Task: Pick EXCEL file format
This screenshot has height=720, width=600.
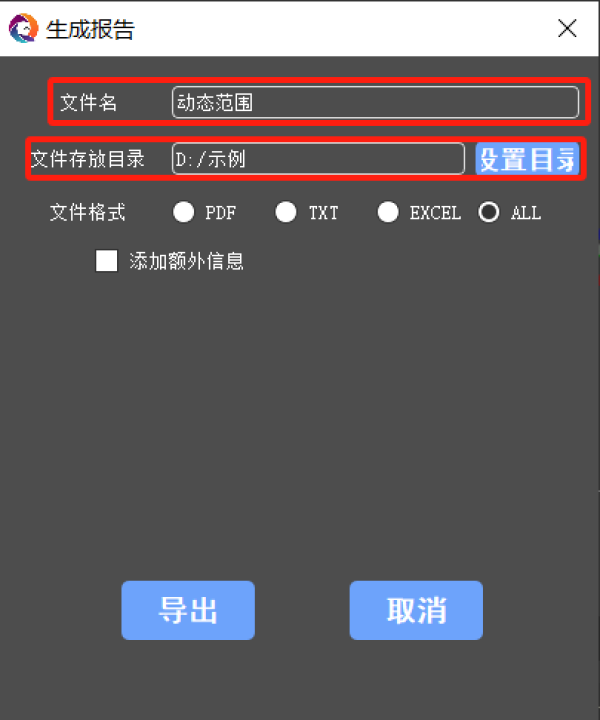Action: pyautogui.click(x=388, y=212)
